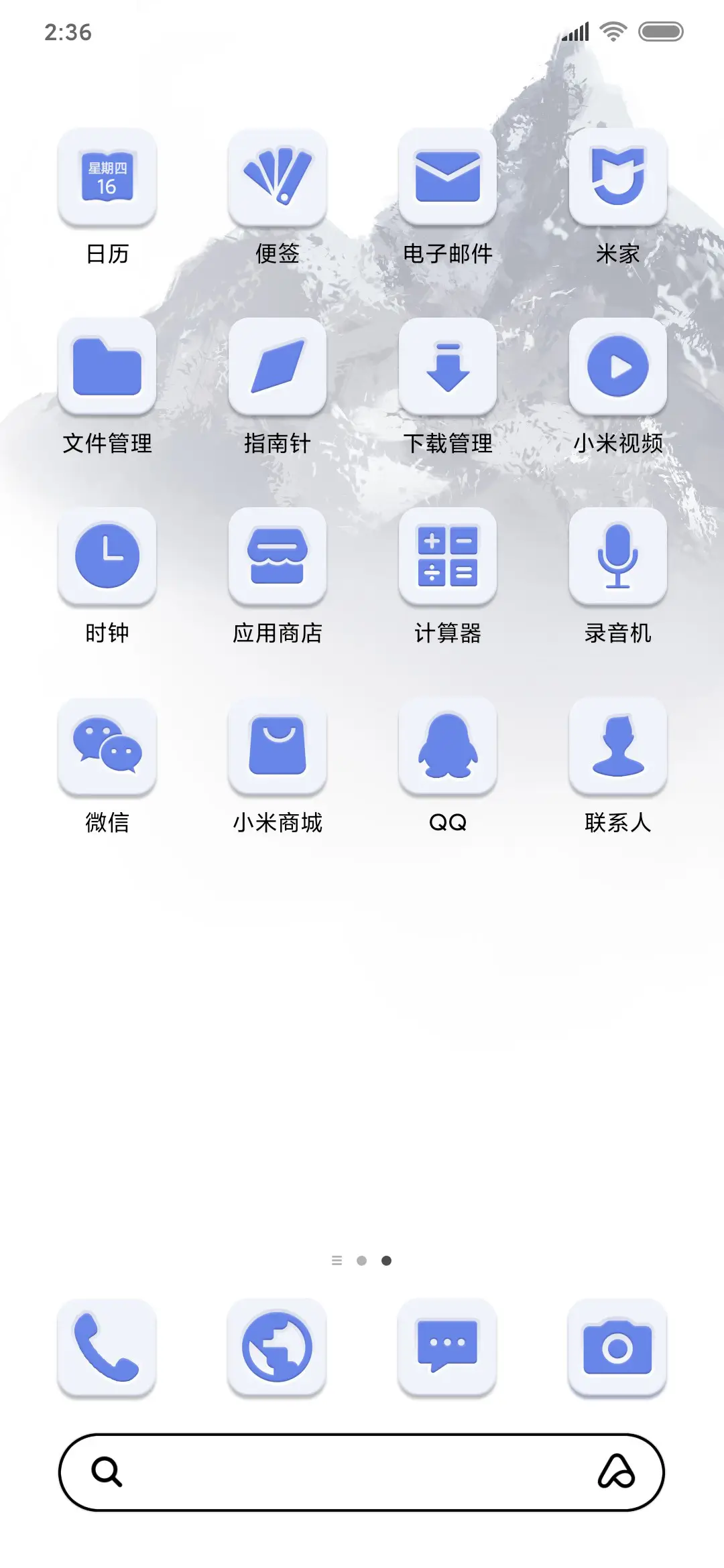The width and height of the screenshot is (724, 1568).
Task: Launch the 指南针 compass app
Action: pyautogui.click(x=278, y=369)
